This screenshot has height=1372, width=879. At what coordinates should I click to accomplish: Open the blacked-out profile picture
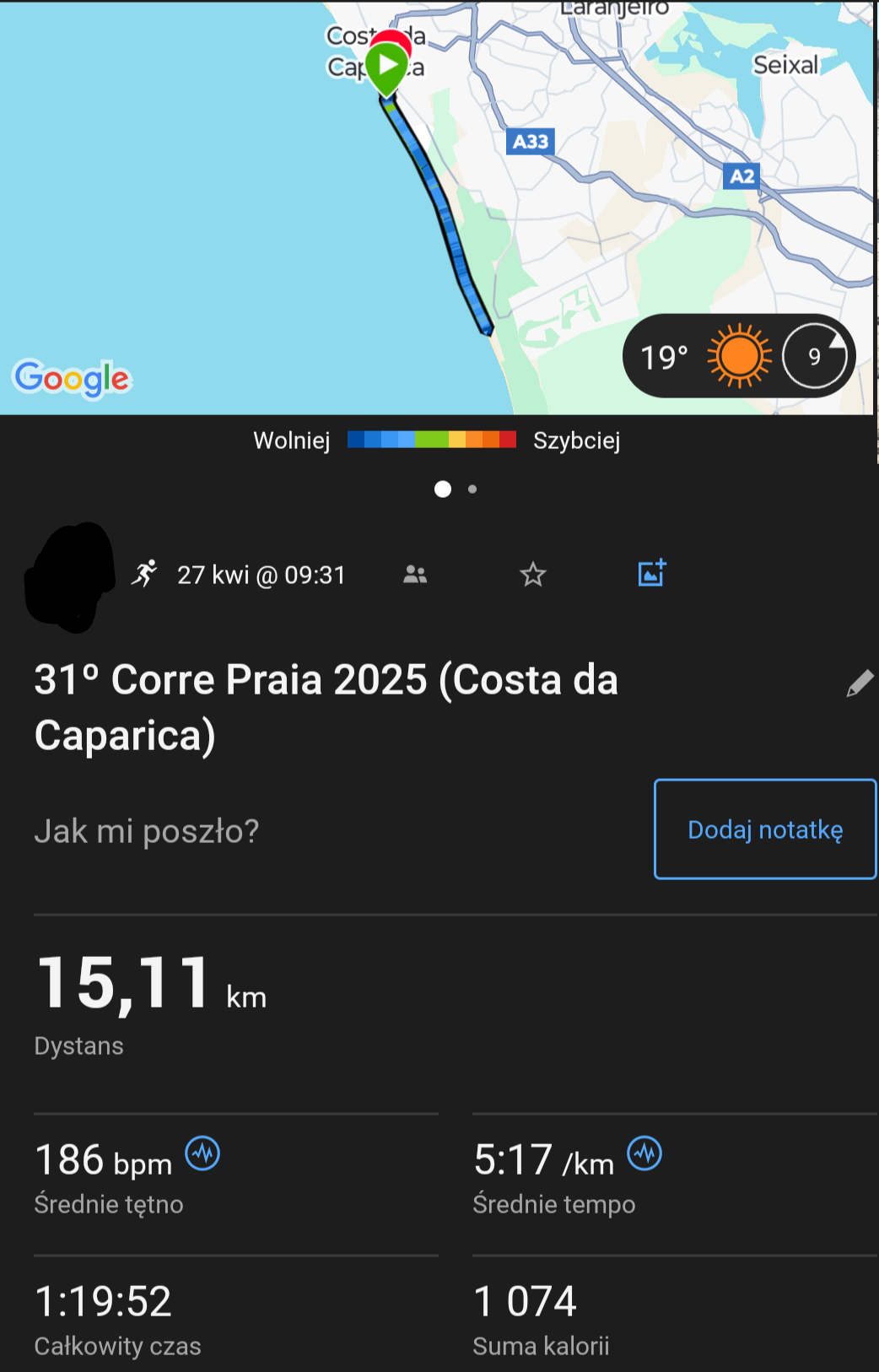[x=71, y=577]
